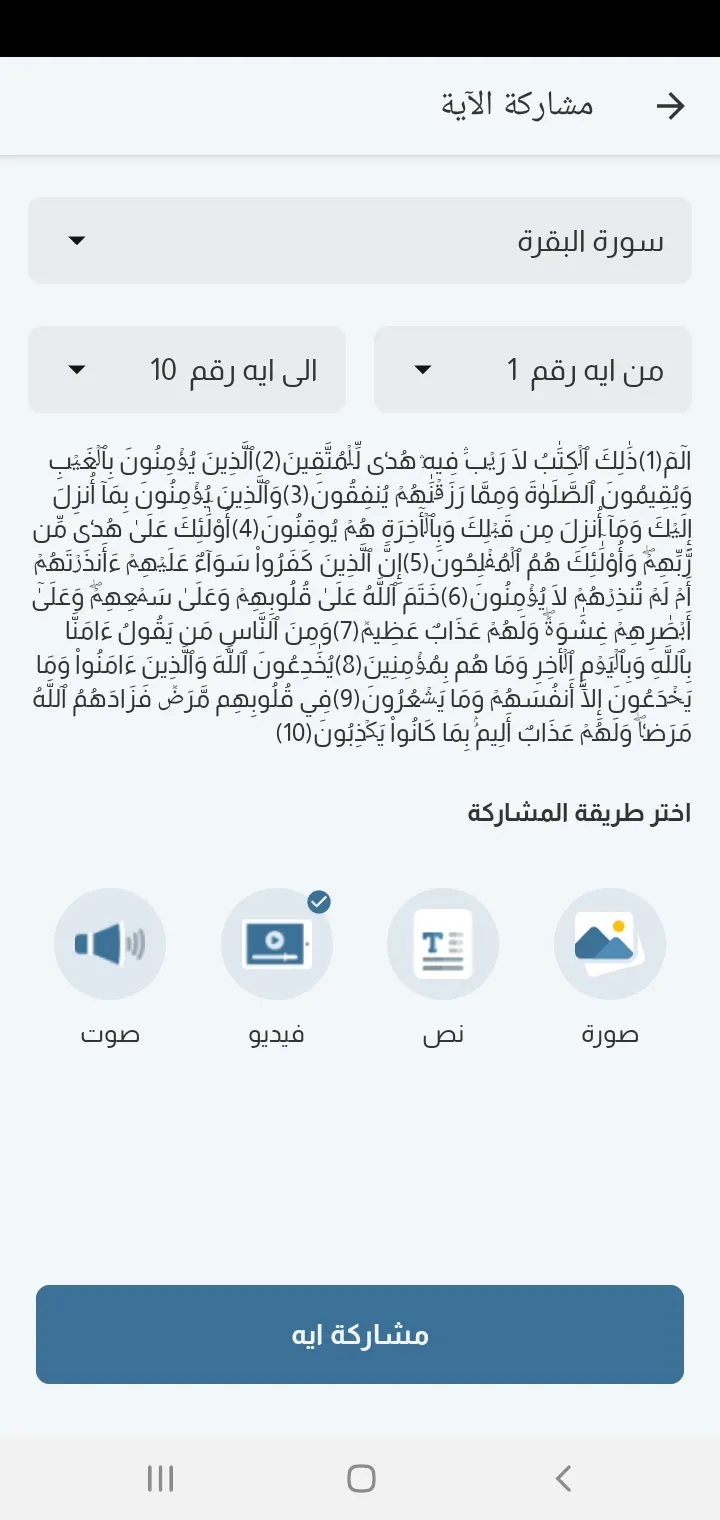720x1520 pixels.
Task: Open the سورة البقرة surah dropdown
Action: tap(360, 241)
